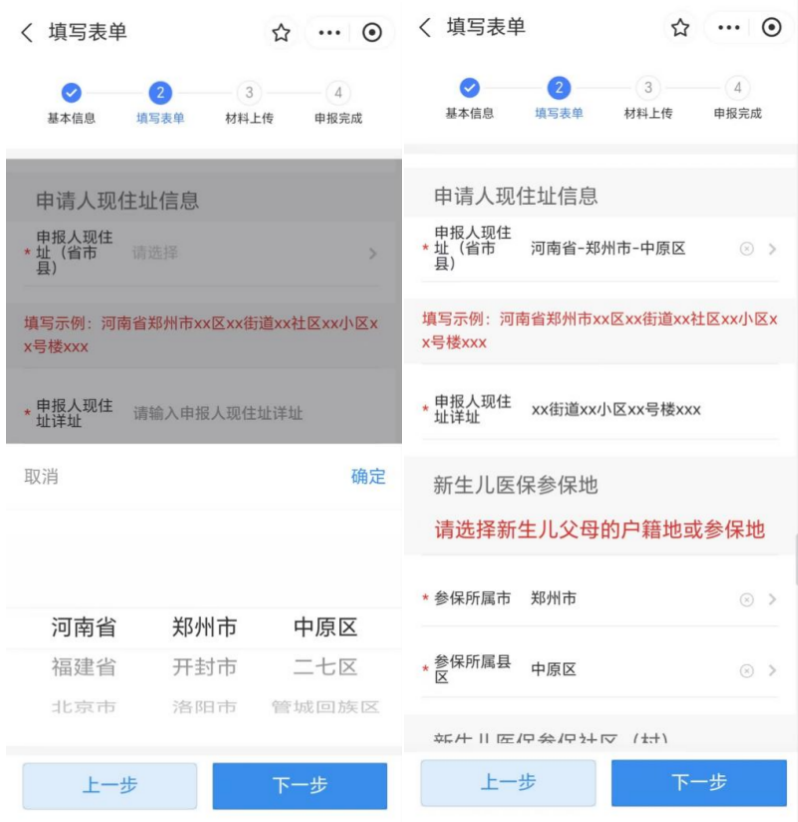Viewport: 798px width, 822px height.
Task: Open the 参保所属县区 dropdown showing 中原区
Action: 772,670
